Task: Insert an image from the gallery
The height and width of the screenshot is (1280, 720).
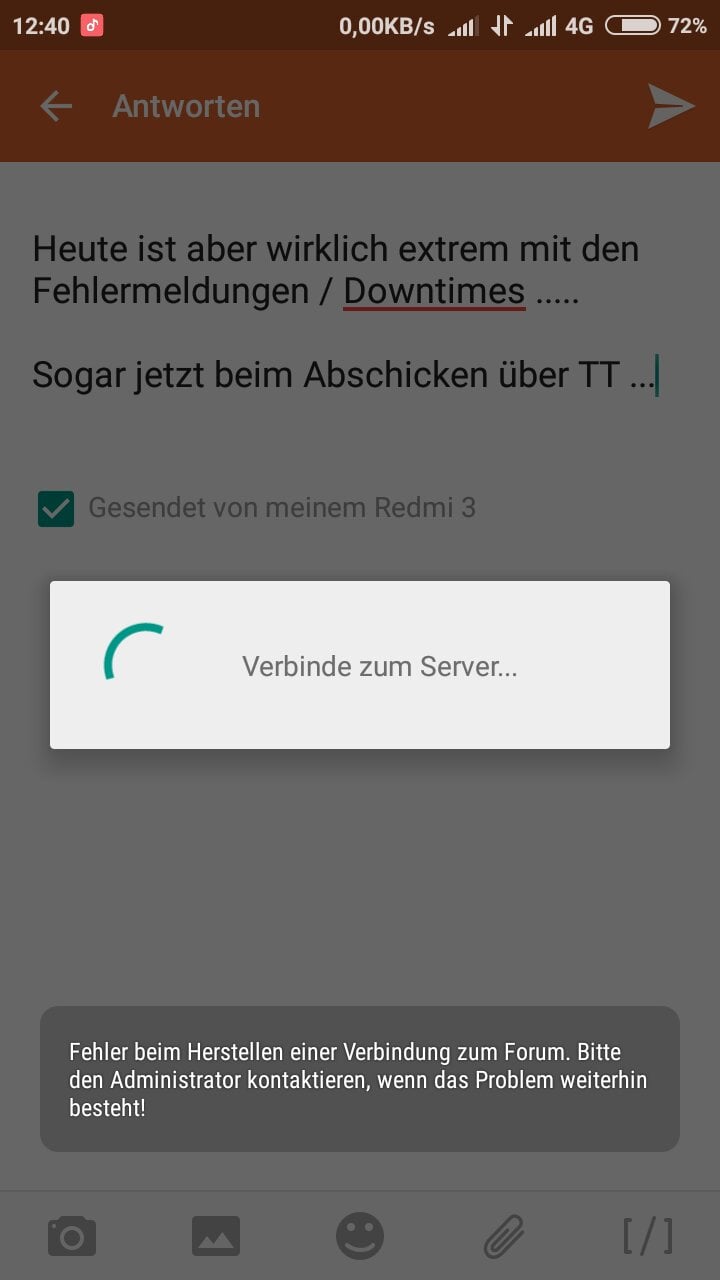Action: [x=216, y=1236]
